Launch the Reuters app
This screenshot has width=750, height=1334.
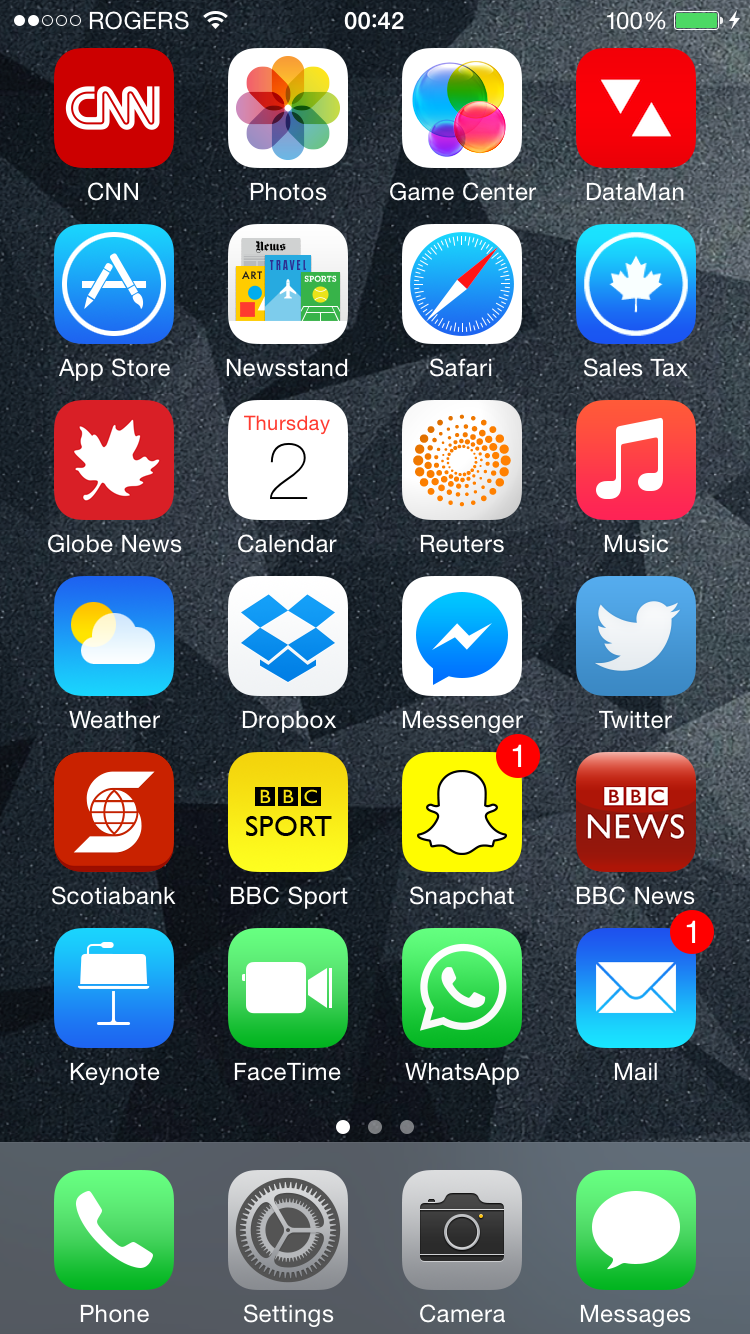462,460
